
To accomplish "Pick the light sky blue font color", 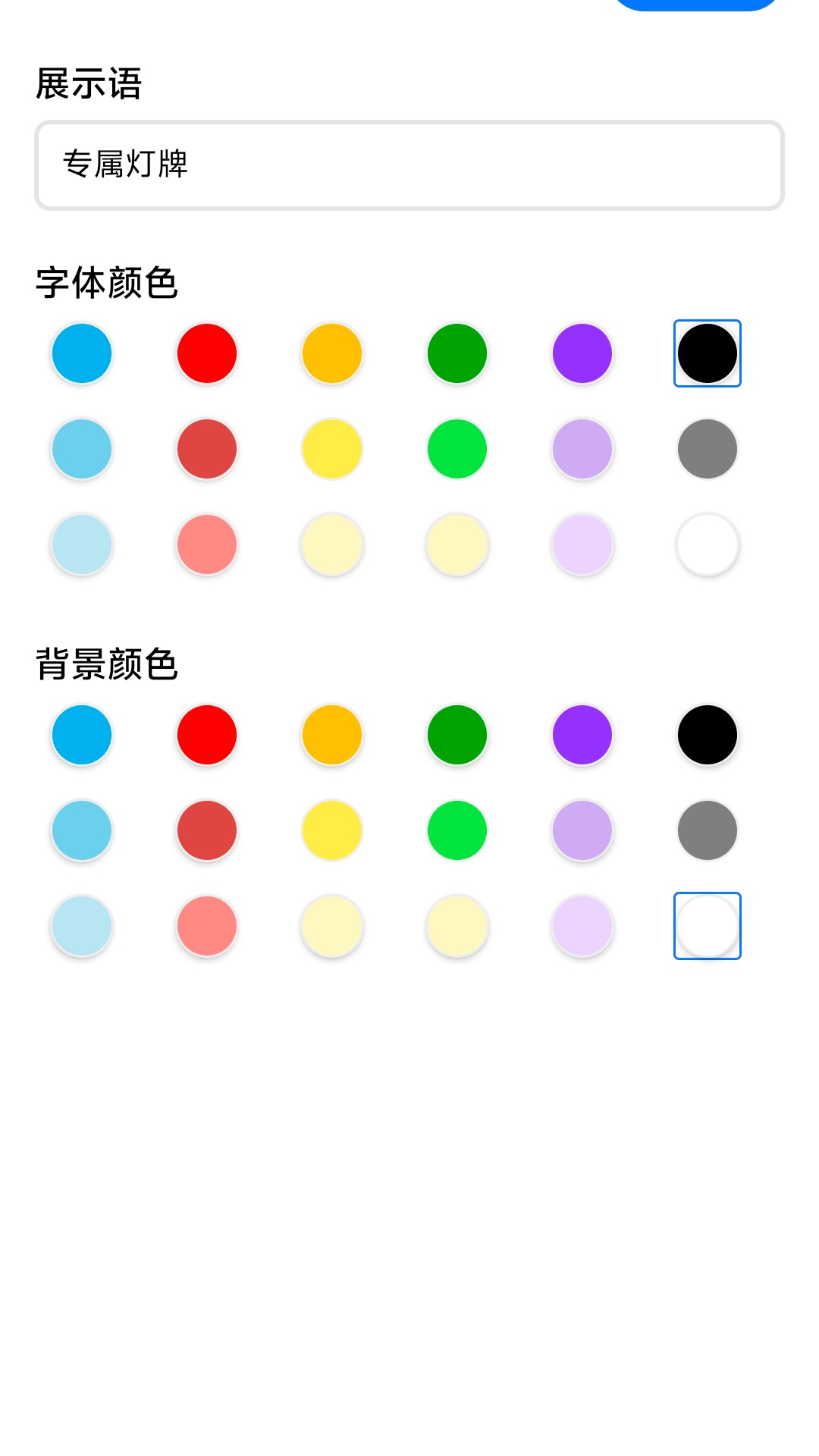I will [x=81, y=448].
